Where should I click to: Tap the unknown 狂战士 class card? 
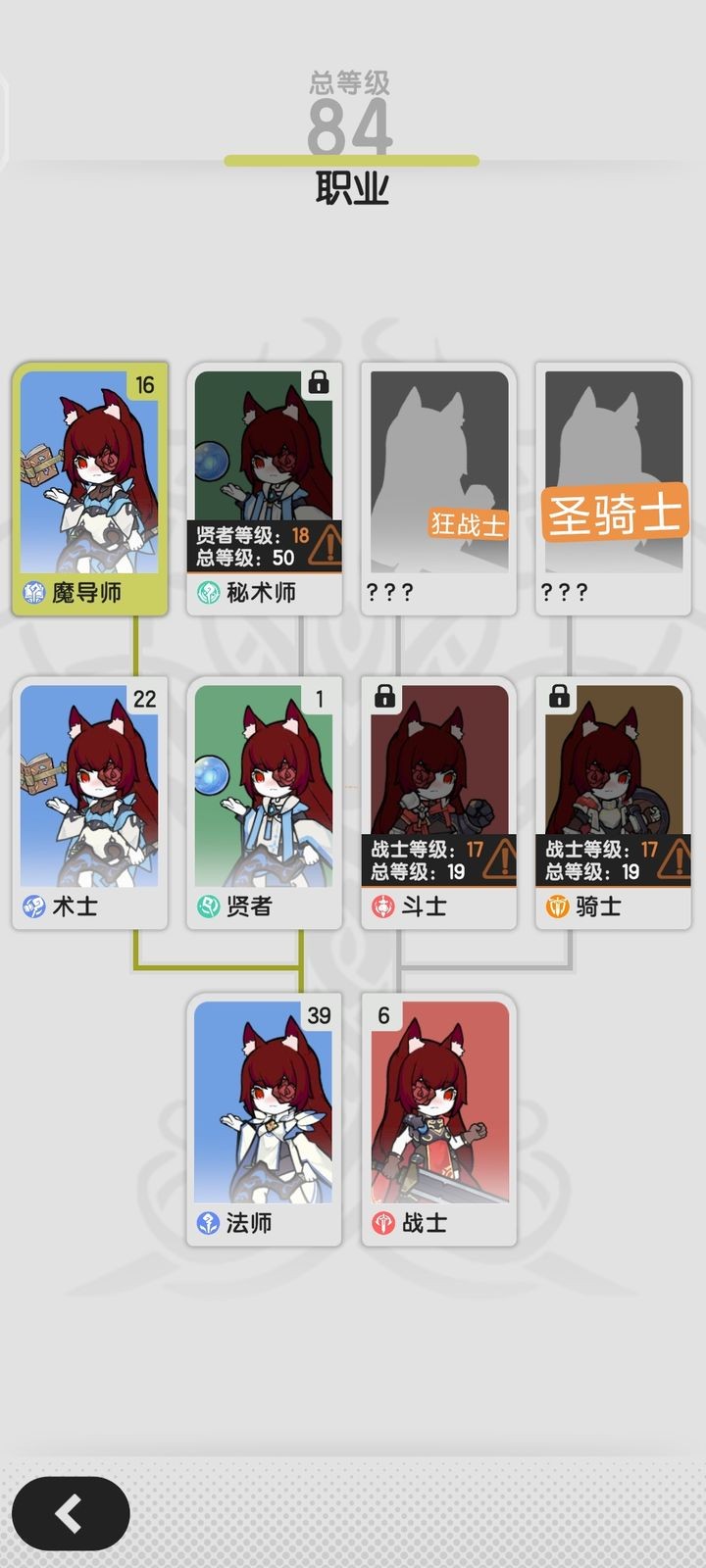pyautogui.click(x=438, y=488)
